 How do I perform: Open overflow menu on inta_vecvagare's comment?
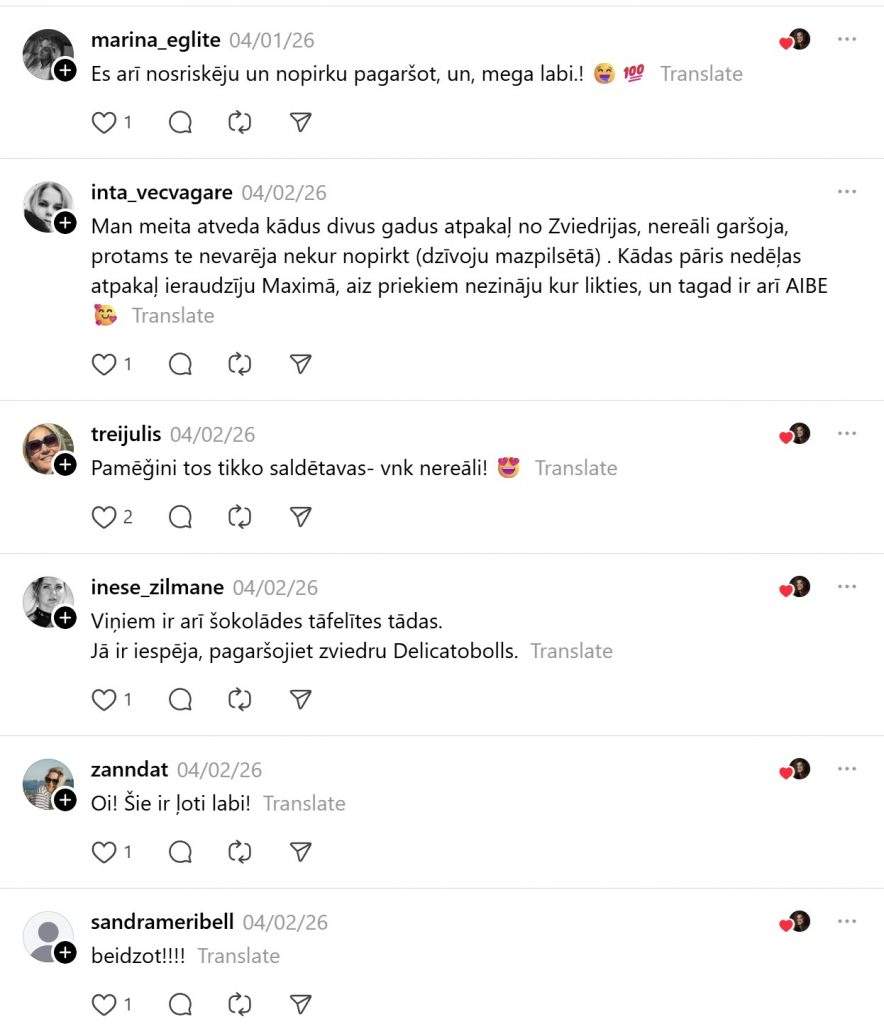coord(847,191)
